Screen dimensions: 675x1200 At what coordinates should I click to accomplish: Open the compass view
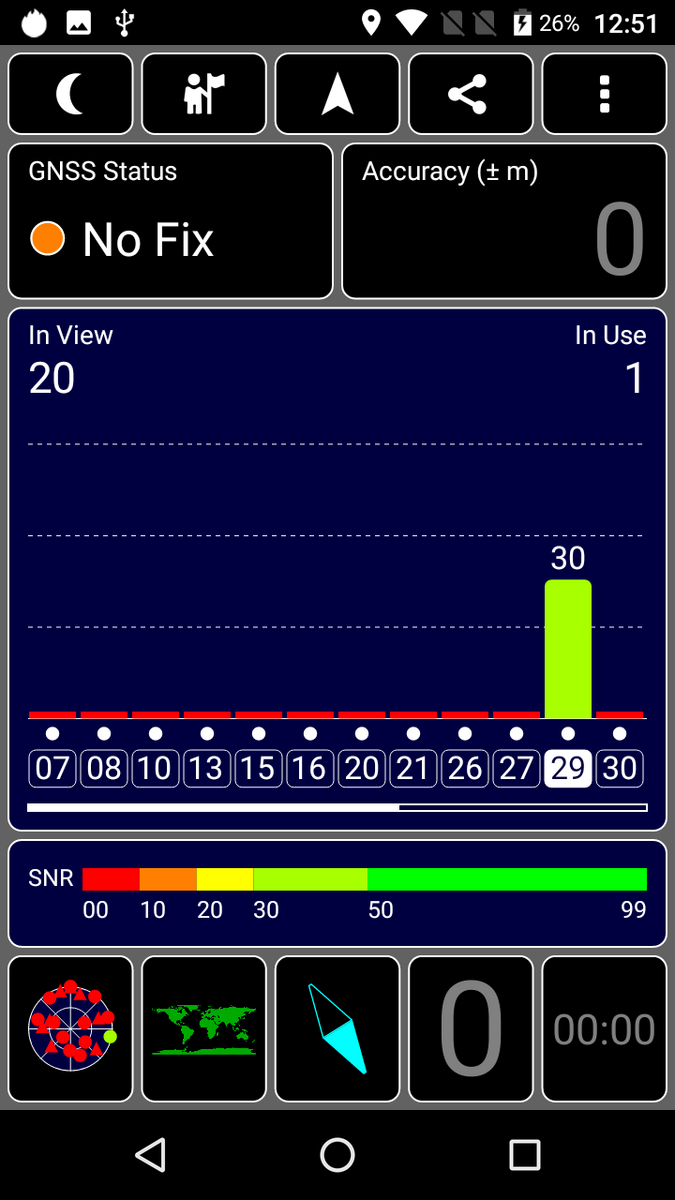click(337, 1029)
